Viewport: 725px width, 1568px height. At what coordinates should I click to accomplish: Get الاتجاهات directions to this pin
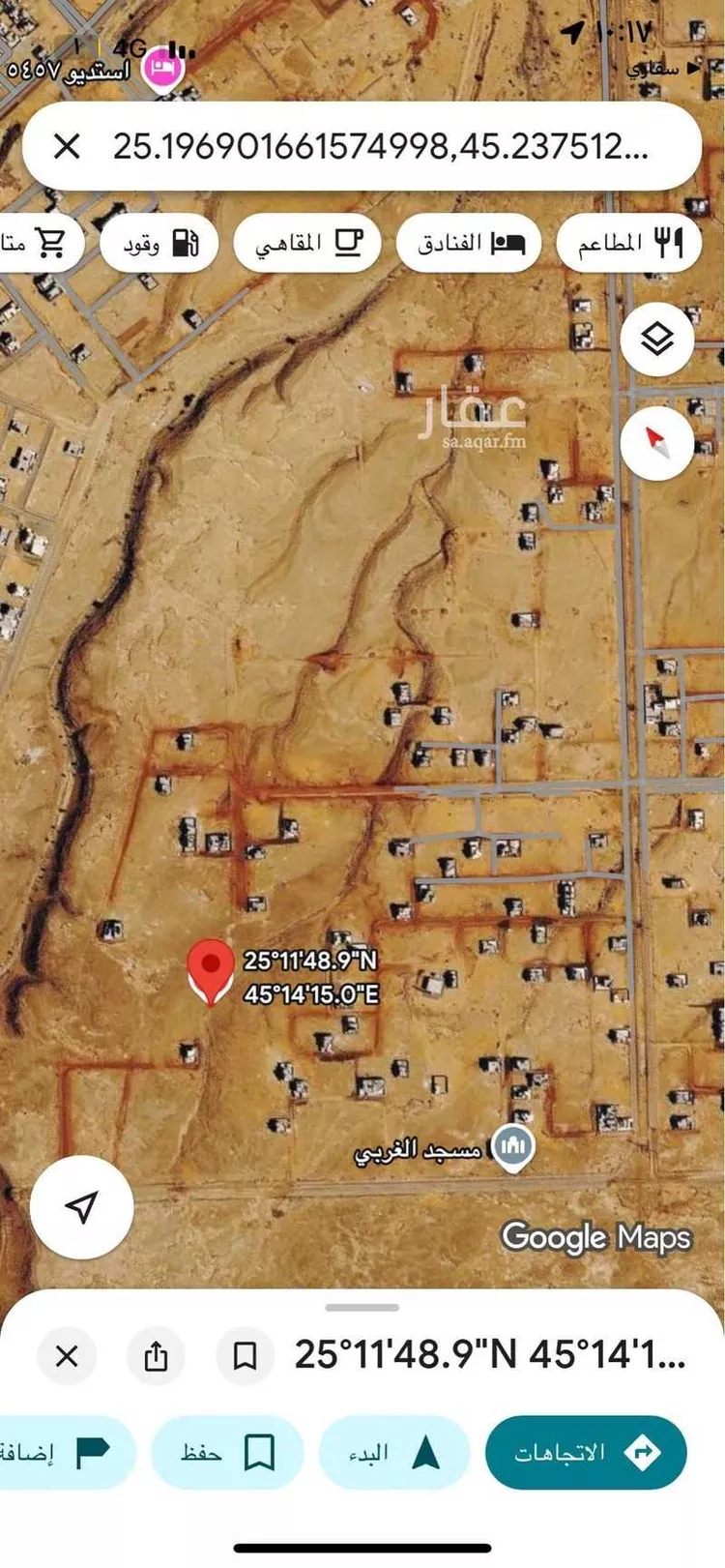coord(586,1452)
